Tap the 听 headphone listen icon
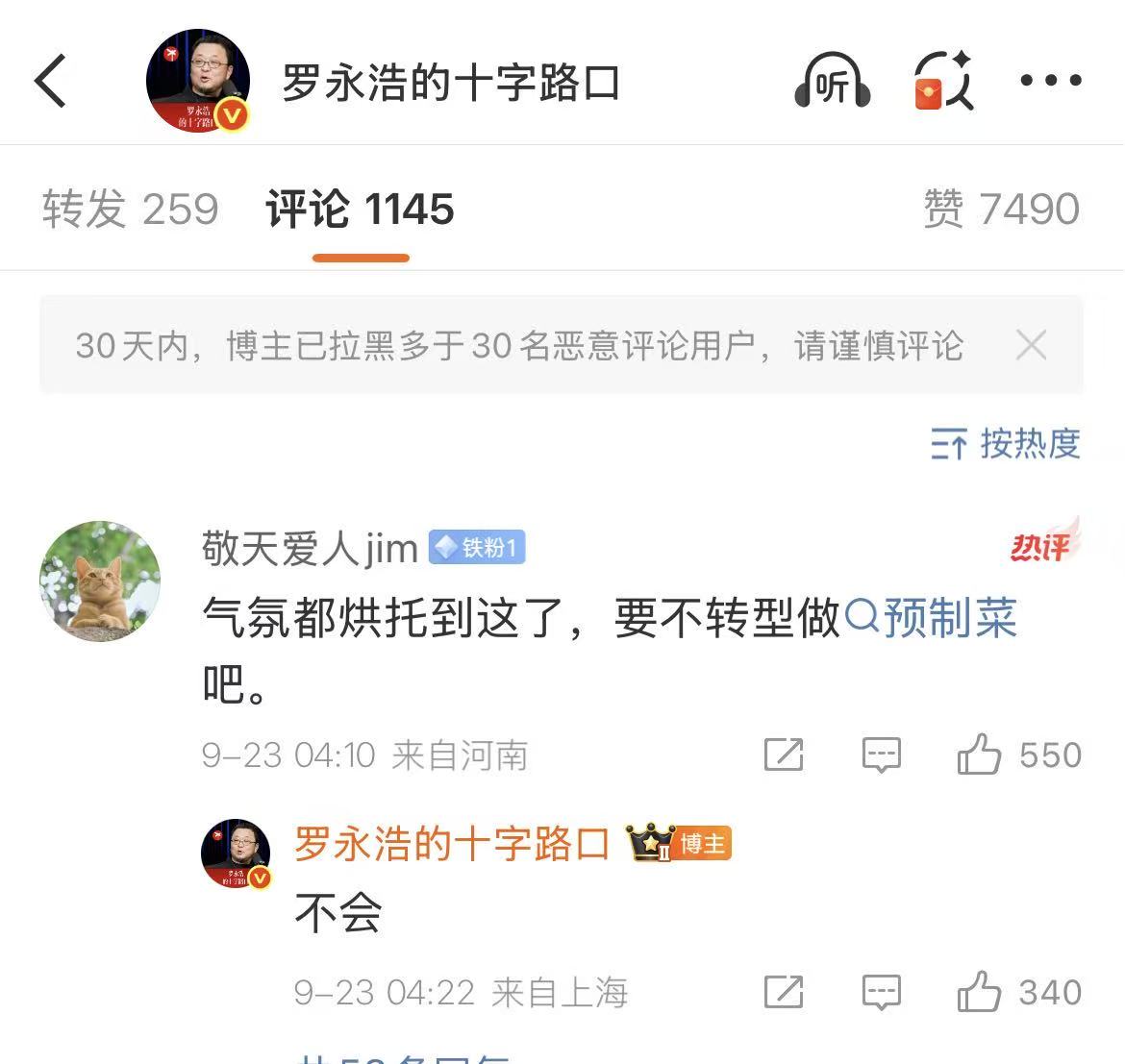The image size is (1125, 1064). click(x=833, y=83)
